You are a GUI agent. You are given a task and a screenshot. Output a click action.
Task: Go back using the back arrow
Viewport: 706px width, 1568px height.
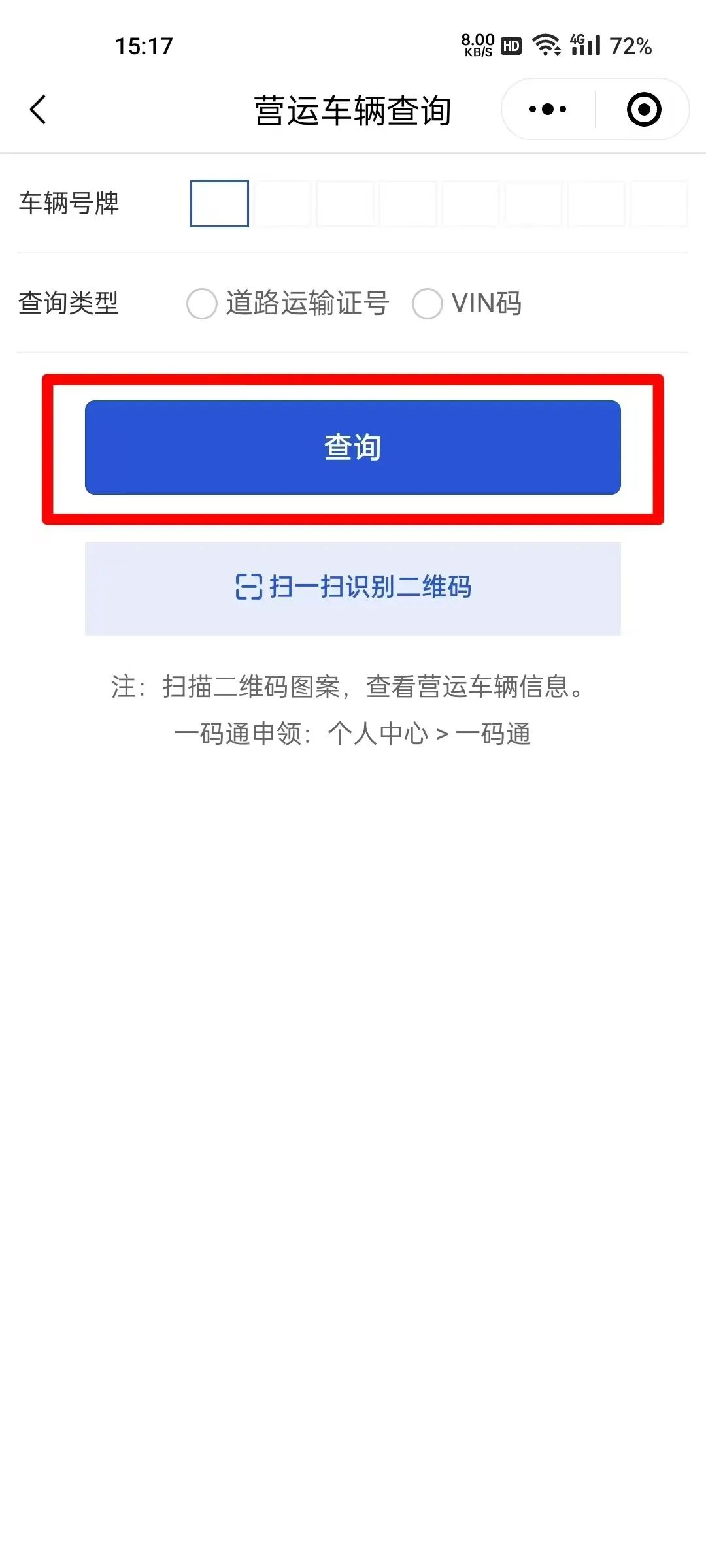(x=38, y=110)
